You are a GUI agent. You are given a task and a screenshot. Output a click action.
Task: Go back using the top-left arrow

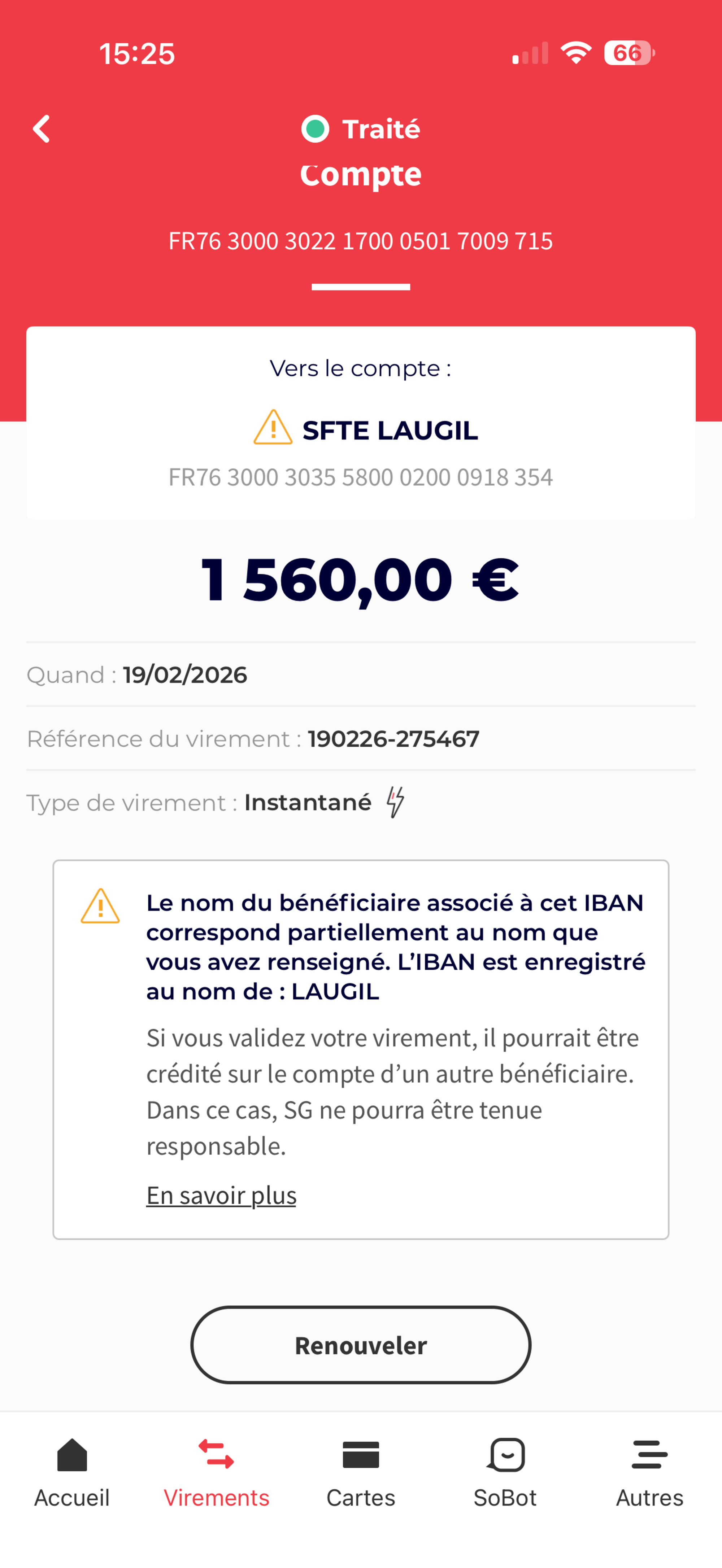pos(42,129)
